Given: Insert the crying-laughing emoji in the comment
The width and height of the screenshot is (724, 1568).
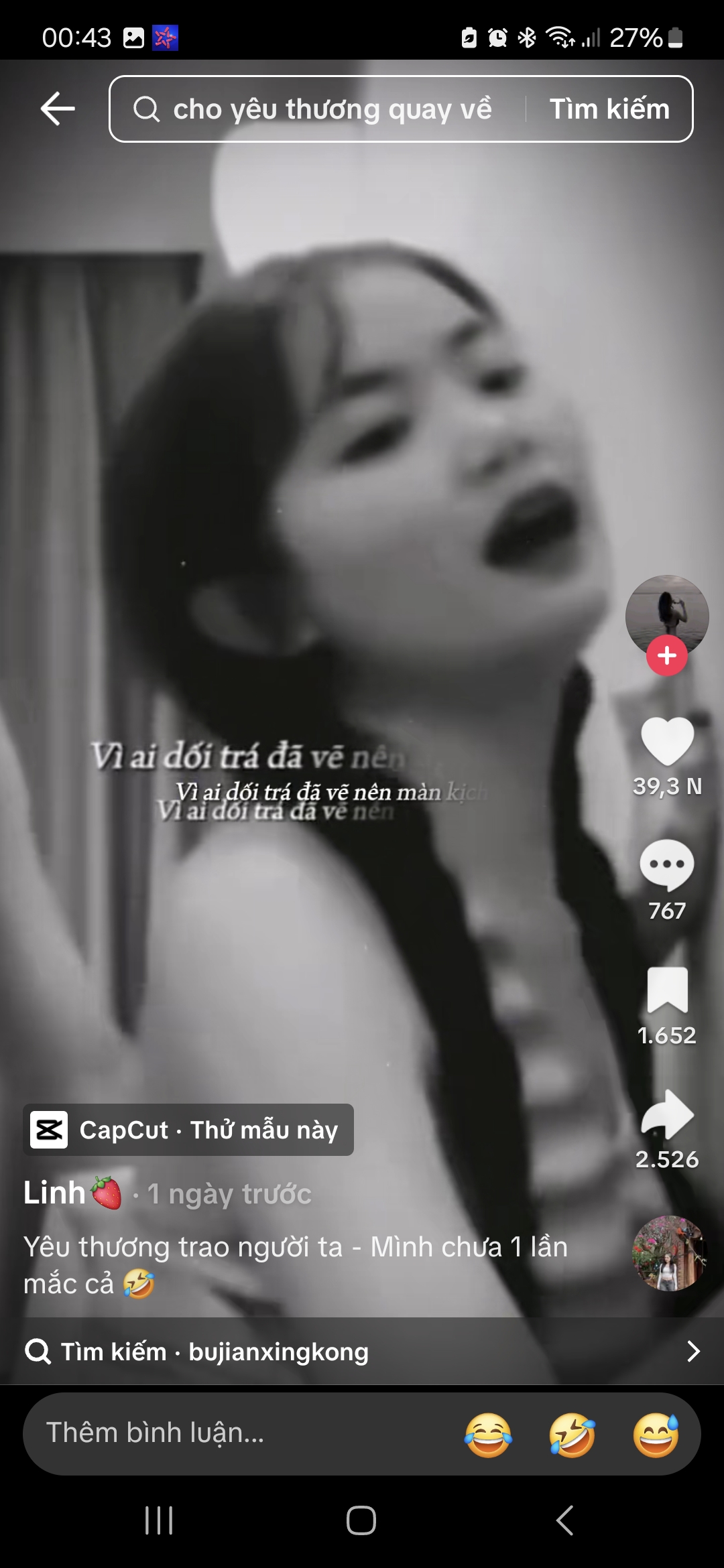Looking at the screenshot, I should coord(488,1435).
